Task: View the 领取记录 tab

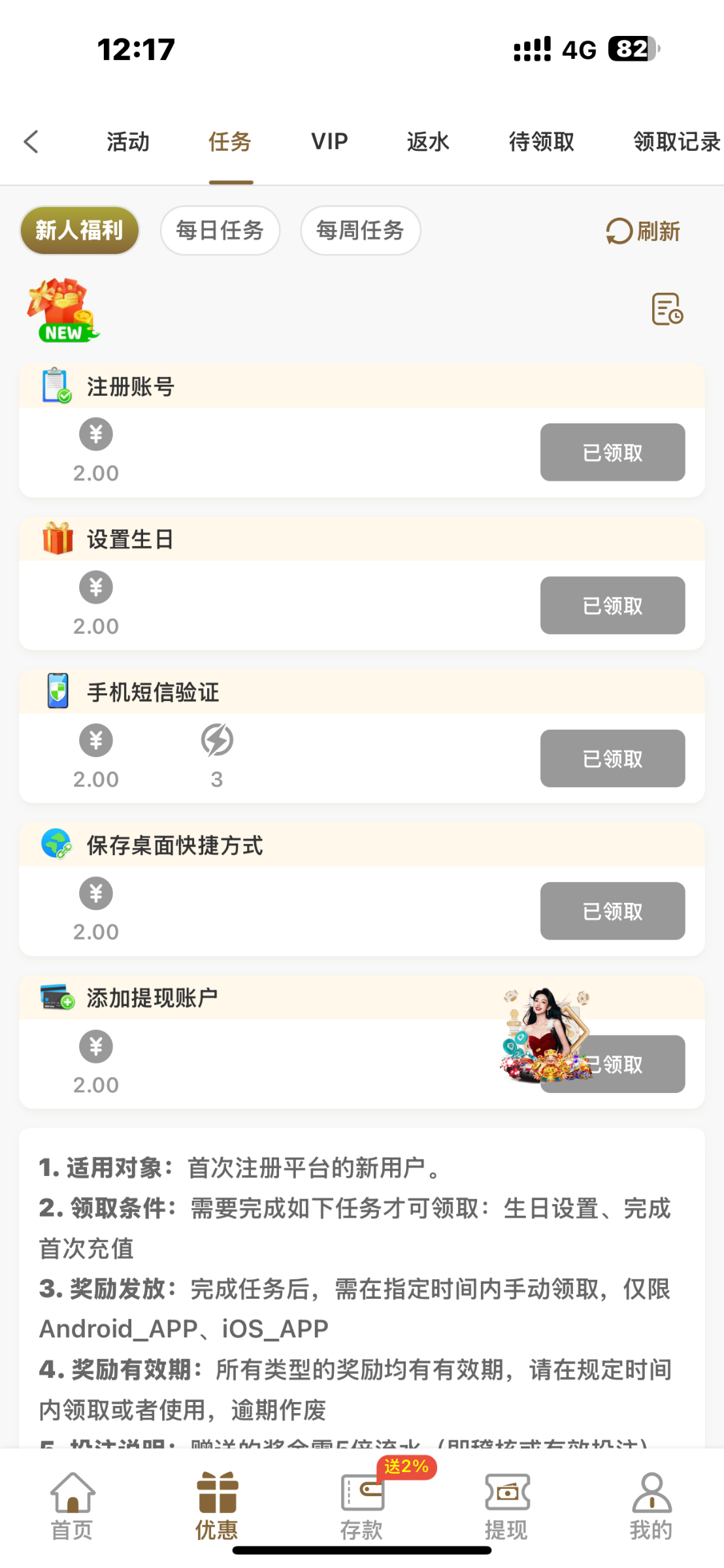Action: coord(676,142)
